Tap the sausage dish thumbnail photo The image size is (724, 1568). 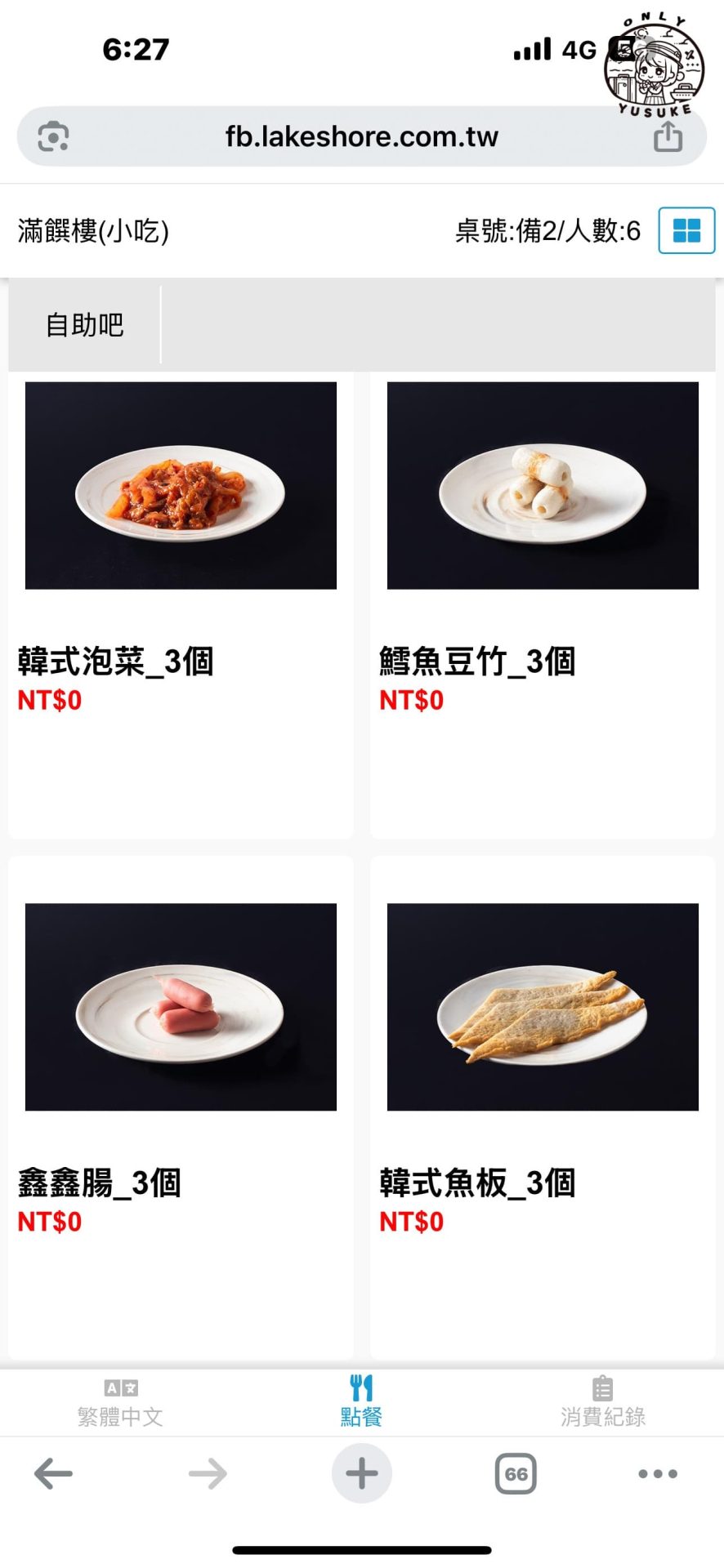pyautogui.click(x=181, y=1006)
